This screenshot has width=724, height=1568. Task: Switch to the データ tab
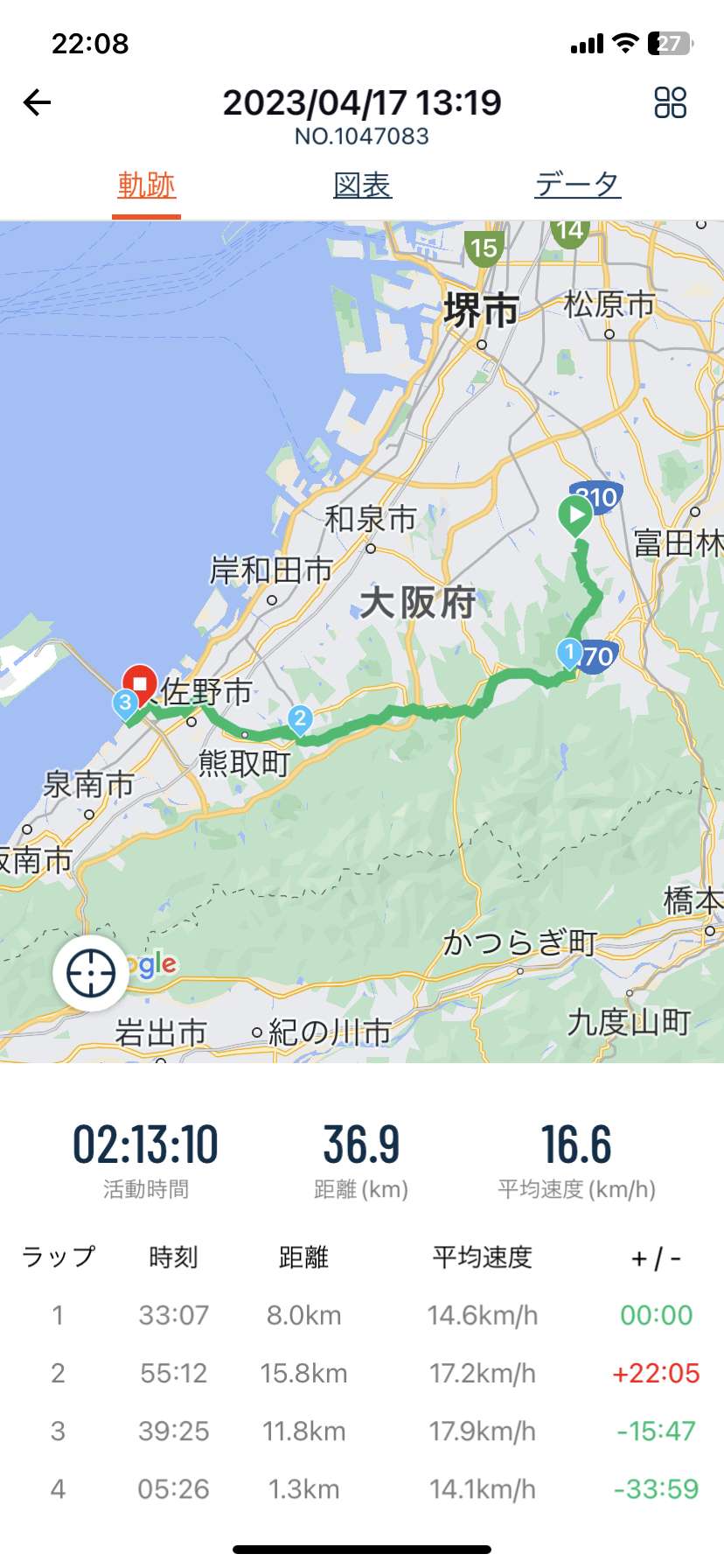pyautogui.click(x=578, y=185)
